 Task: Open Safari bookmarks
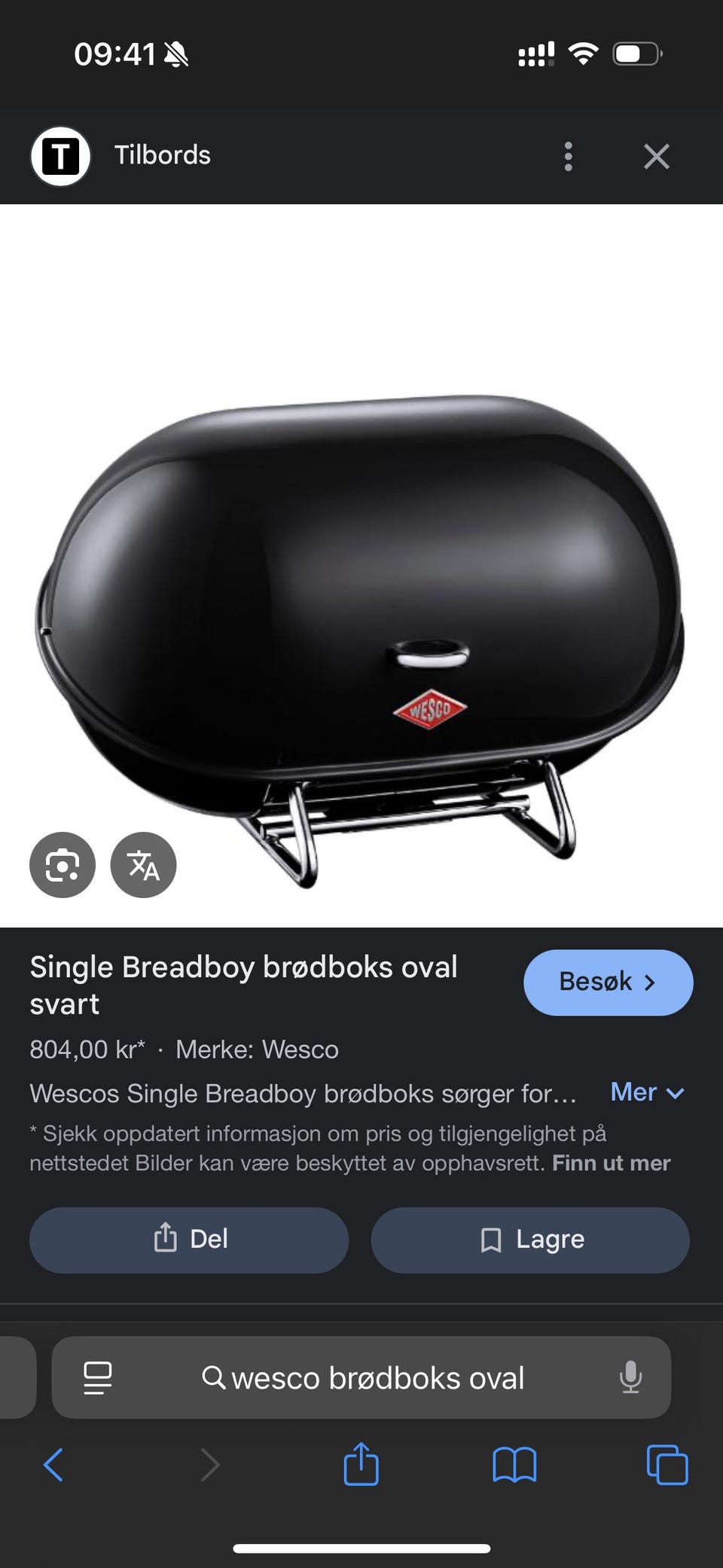(x=514, y=1465)
